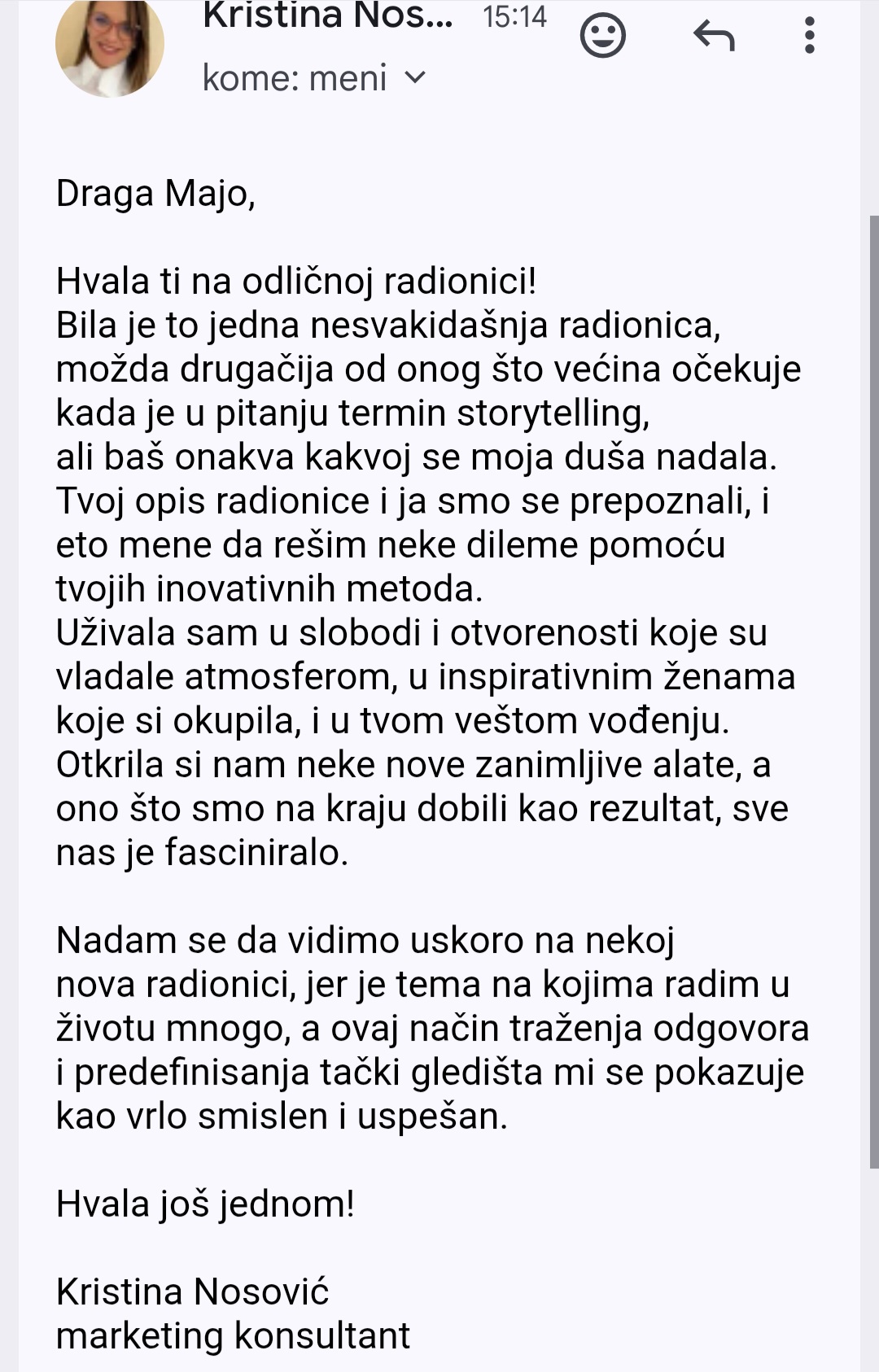Add an emoji reaction to the email
Screen dimensions: 879x1372
(602, 36)
